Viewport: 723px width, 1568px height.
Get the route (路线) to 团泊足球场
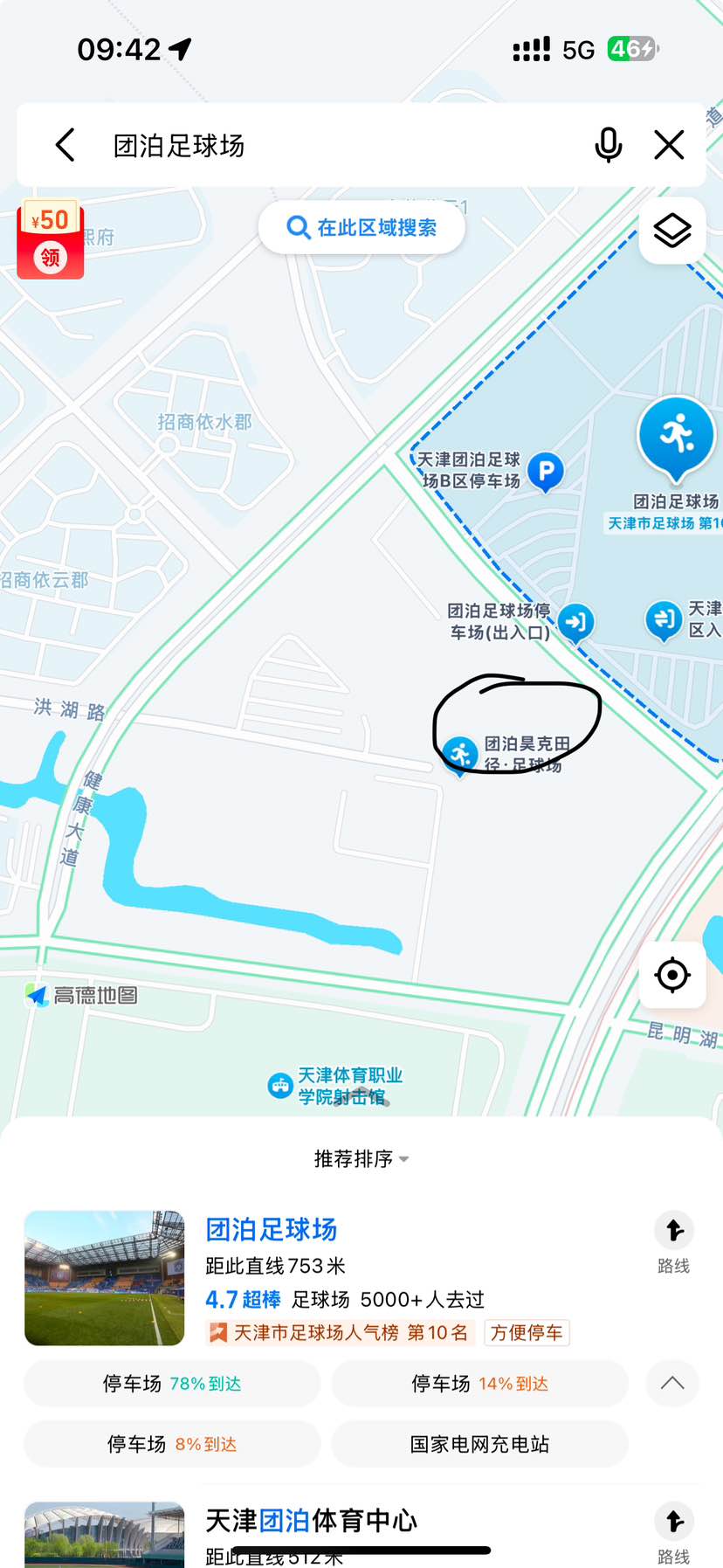[x=673, y=1242]
